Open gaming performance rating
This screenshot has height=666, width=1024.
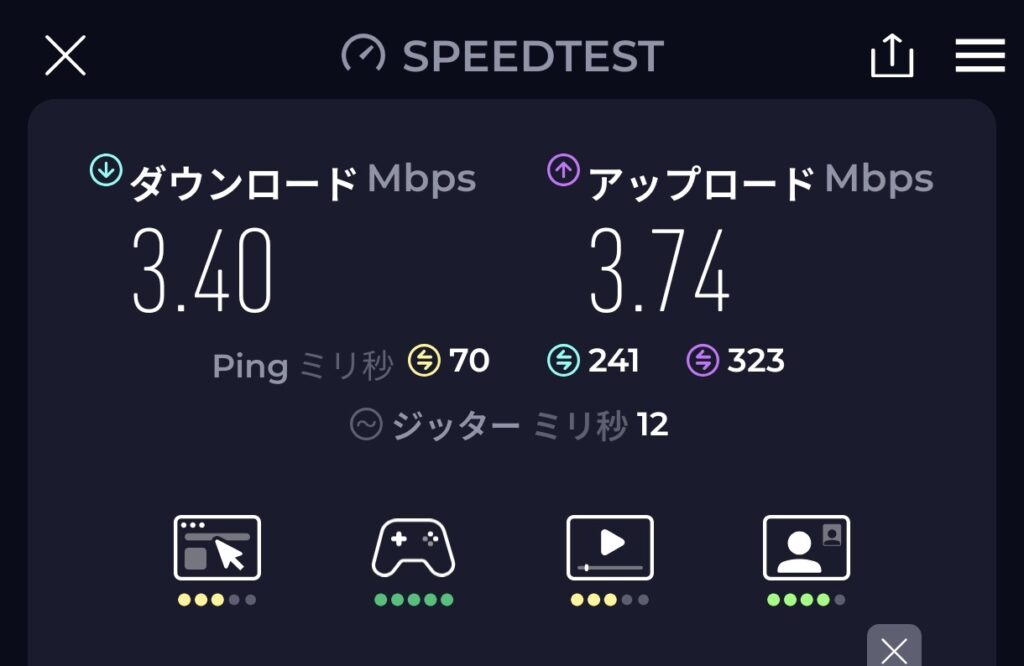[x=413, y=548]
